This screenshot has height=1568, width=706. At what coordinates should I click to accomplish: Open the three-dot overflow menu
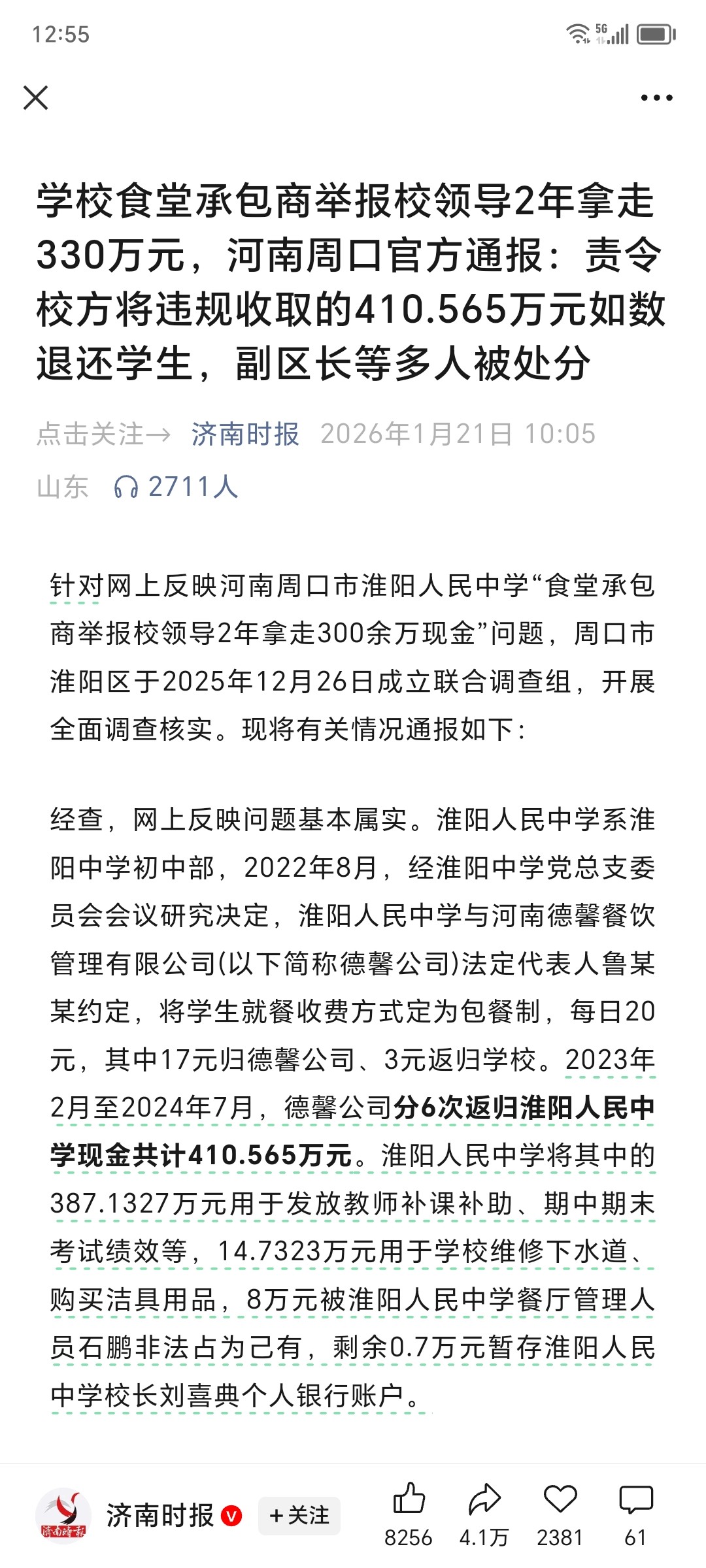pos(656,98)
